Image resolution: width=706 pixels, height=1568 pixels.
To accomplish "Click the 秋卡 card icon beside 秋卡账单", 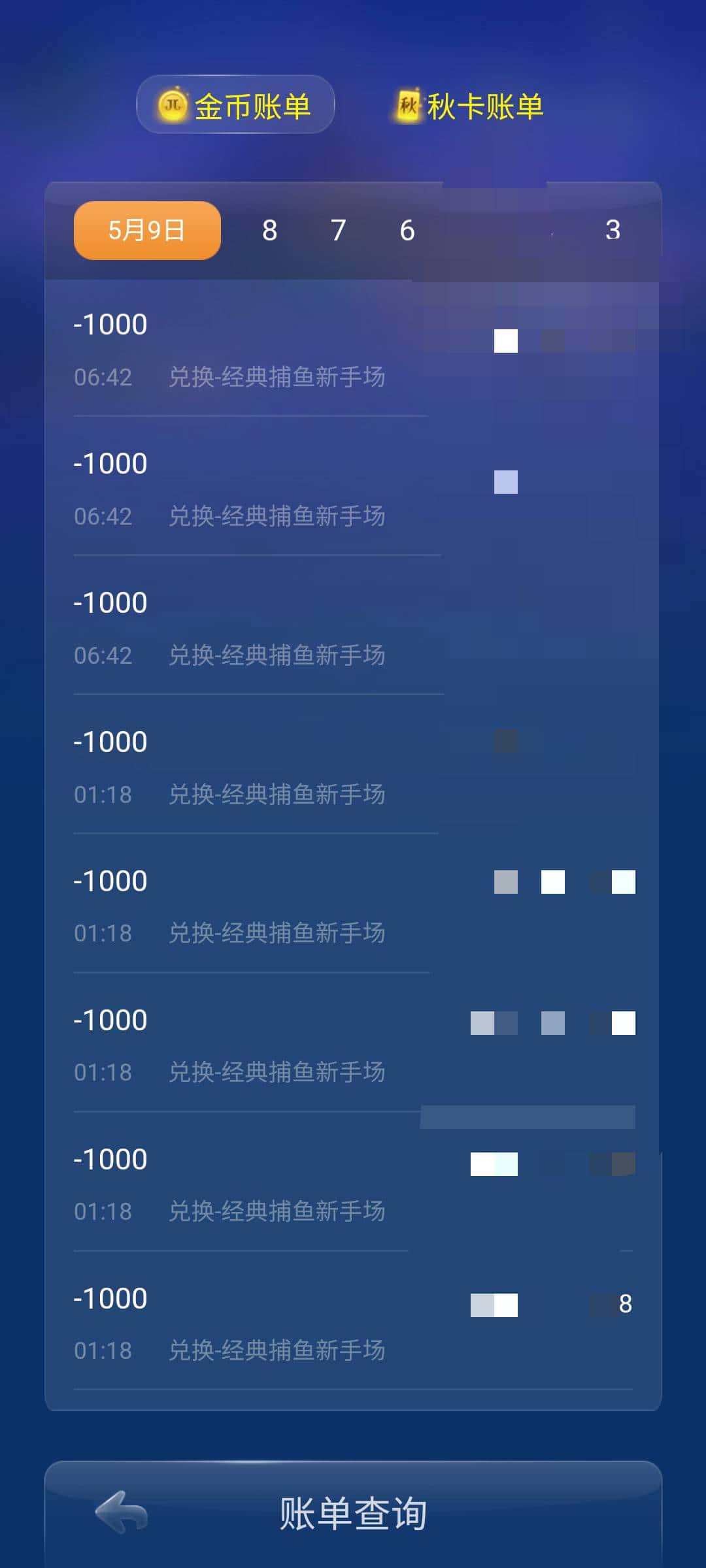I will (x=407, y=105).
